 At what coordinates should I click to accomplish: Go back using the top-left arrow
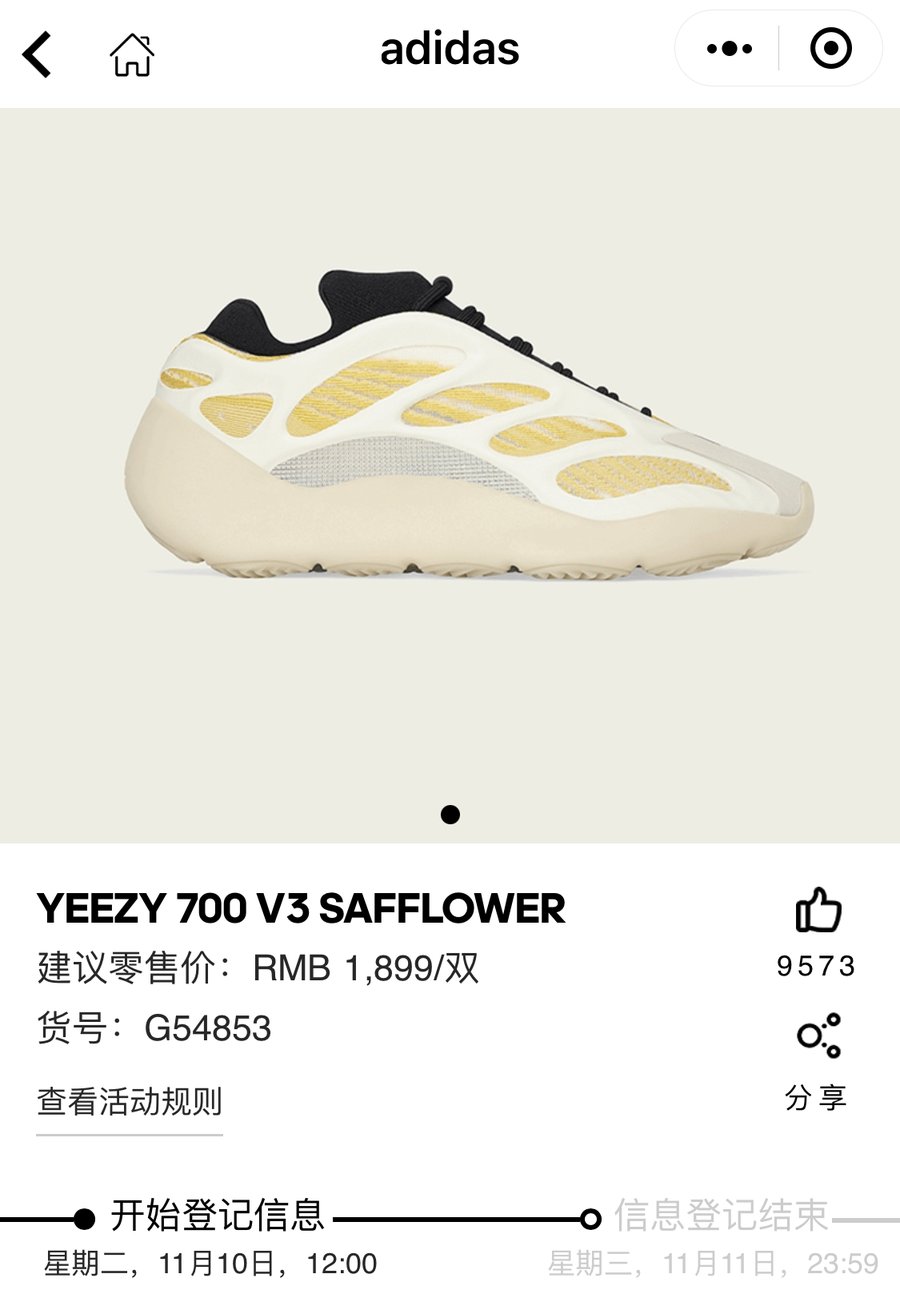click(38, 53)
